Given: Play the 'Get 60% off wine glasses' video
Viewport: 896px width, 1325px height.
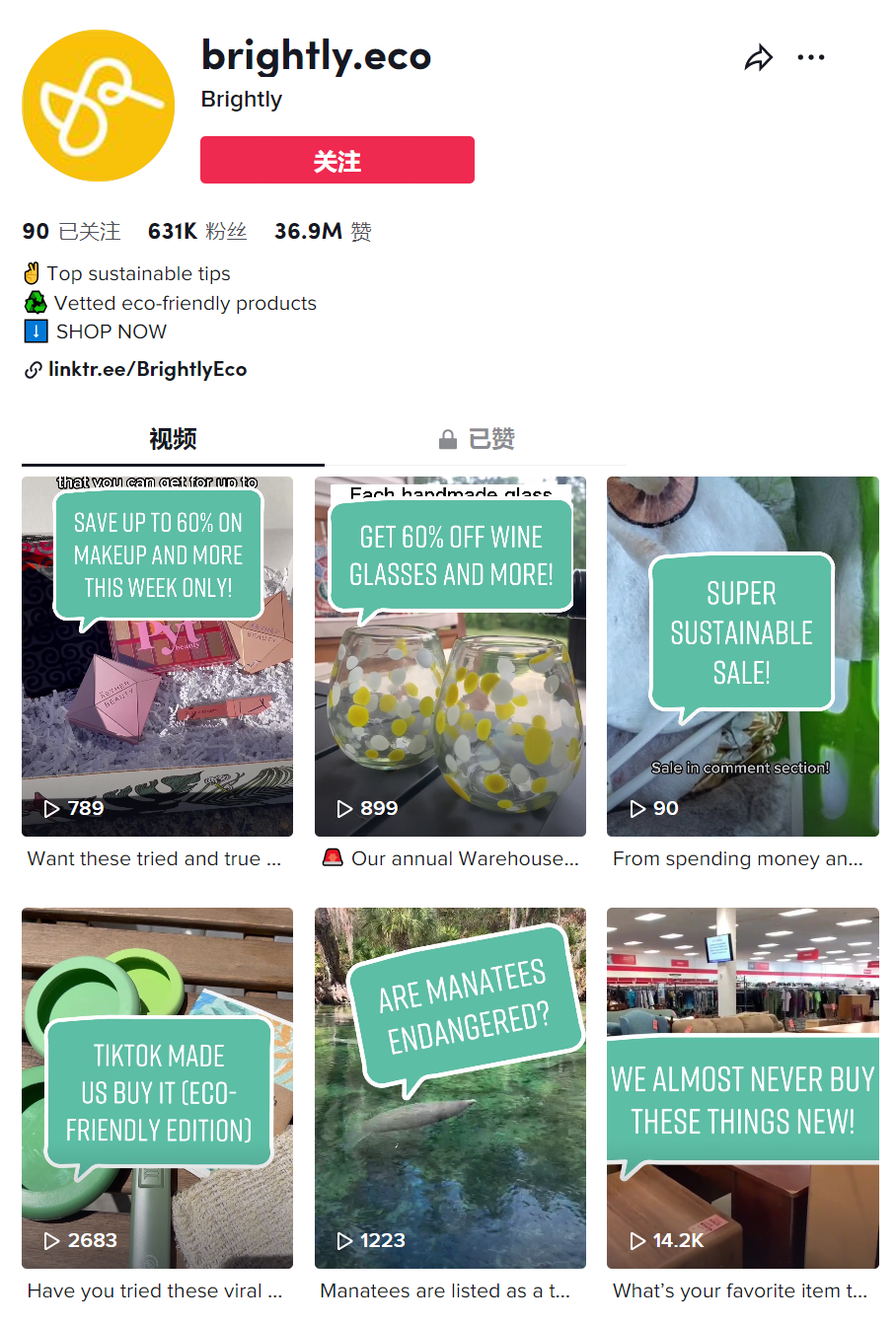Looking at the screenshot, I should pos(450,656).
